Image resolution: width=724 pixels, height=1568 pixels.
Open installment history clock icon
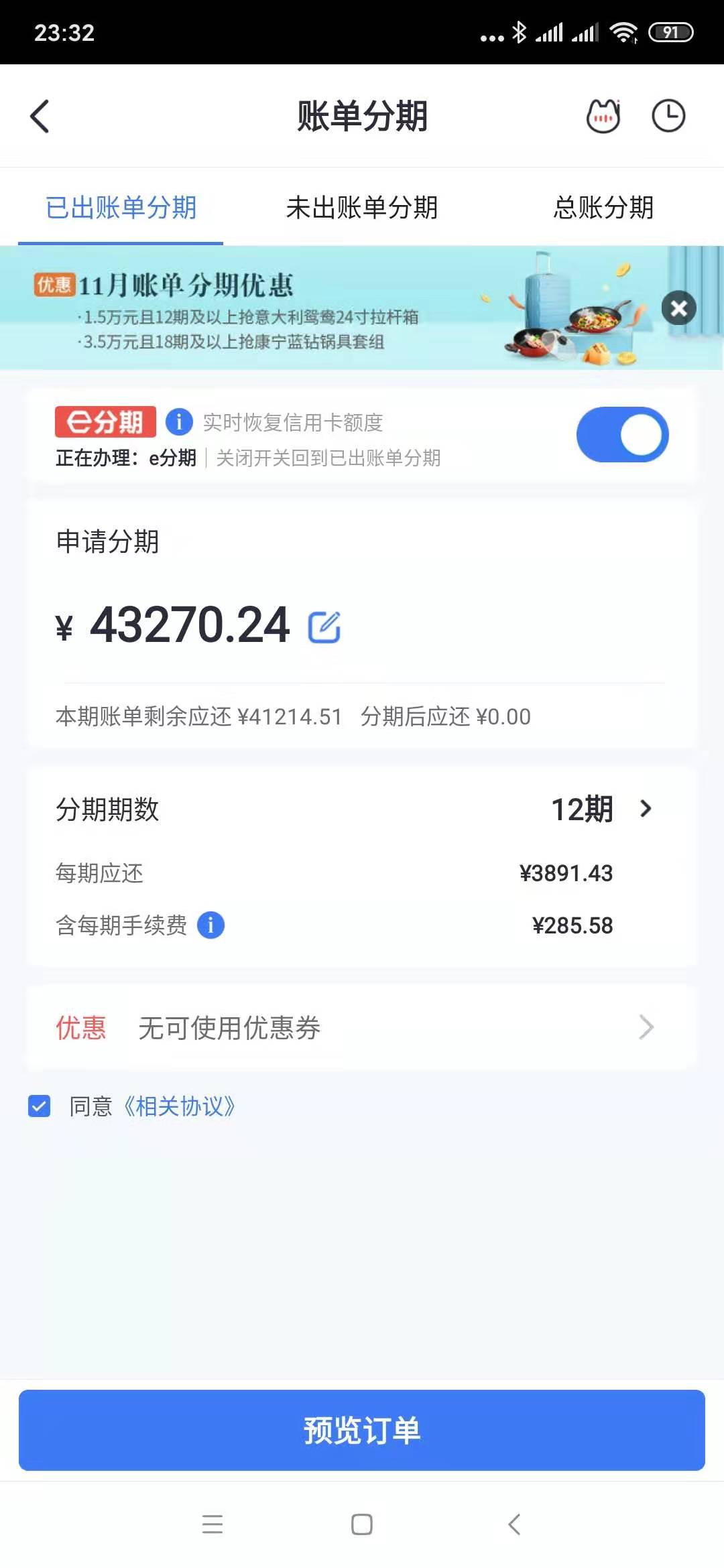tap(668, 116)
